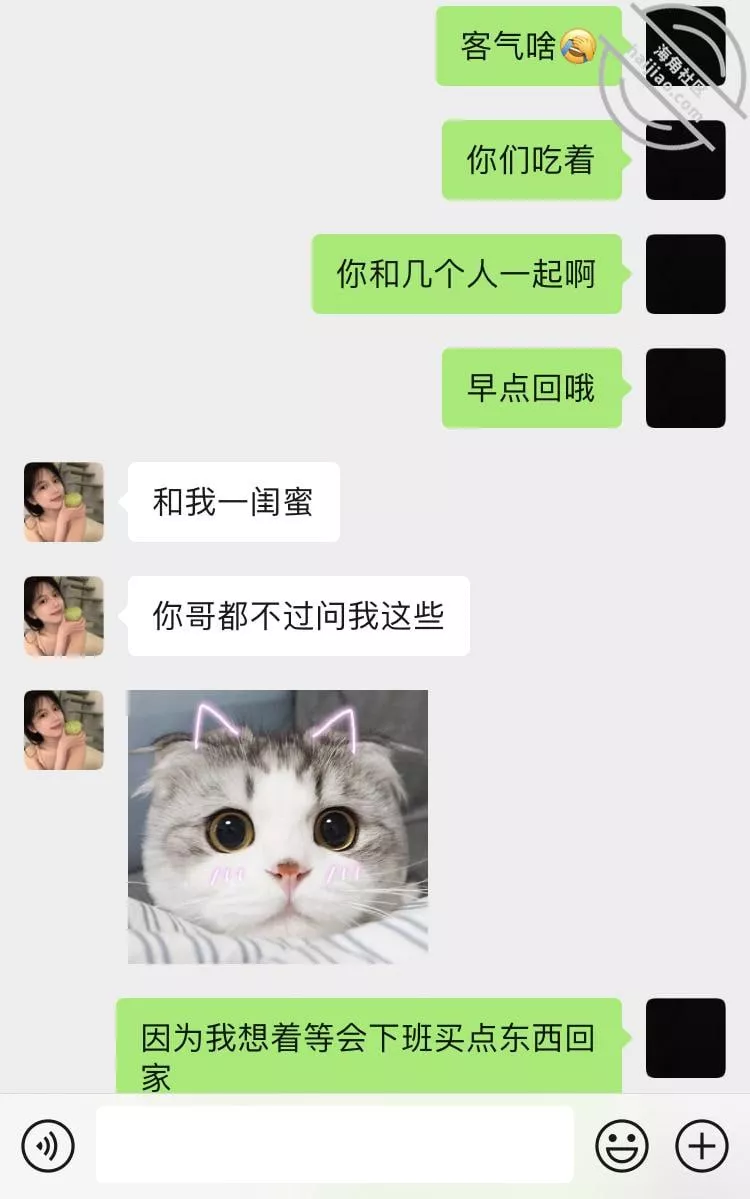The image size is (750, 1199).
Task: Open the emoji sticker panel
Action: click(622, 1145)
